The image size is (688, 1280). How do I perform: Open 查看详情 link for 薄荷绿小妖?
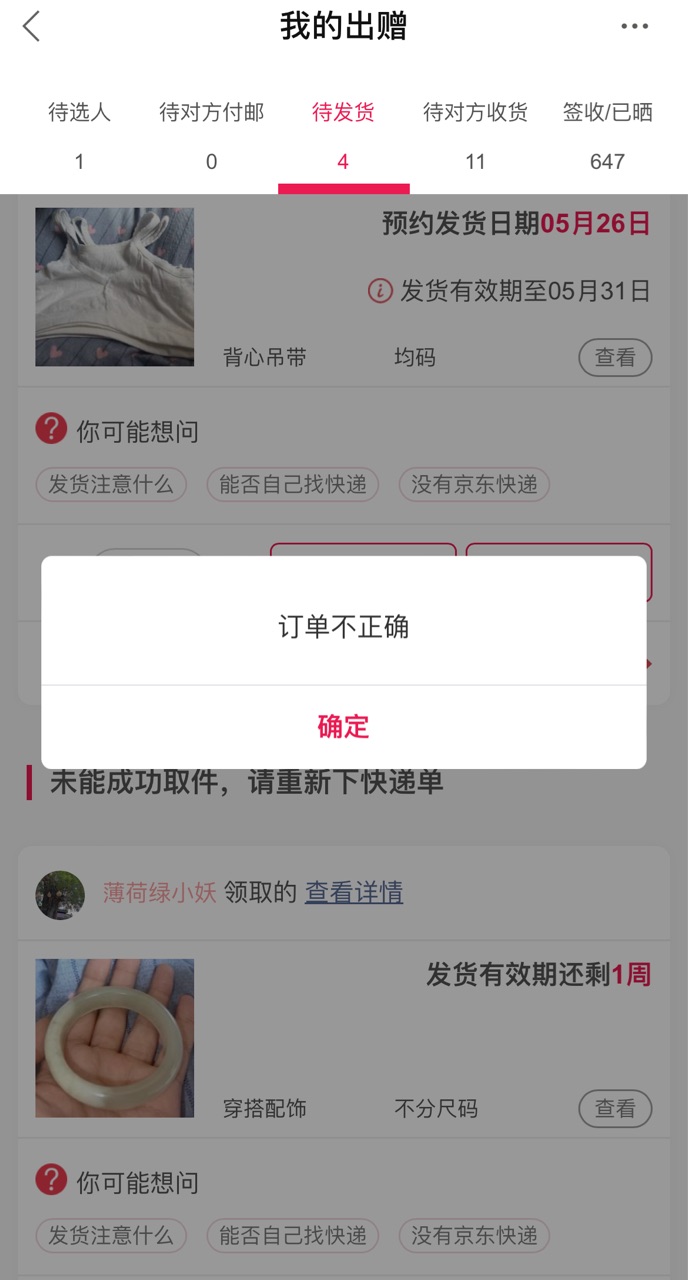click(x=354, y=892)
